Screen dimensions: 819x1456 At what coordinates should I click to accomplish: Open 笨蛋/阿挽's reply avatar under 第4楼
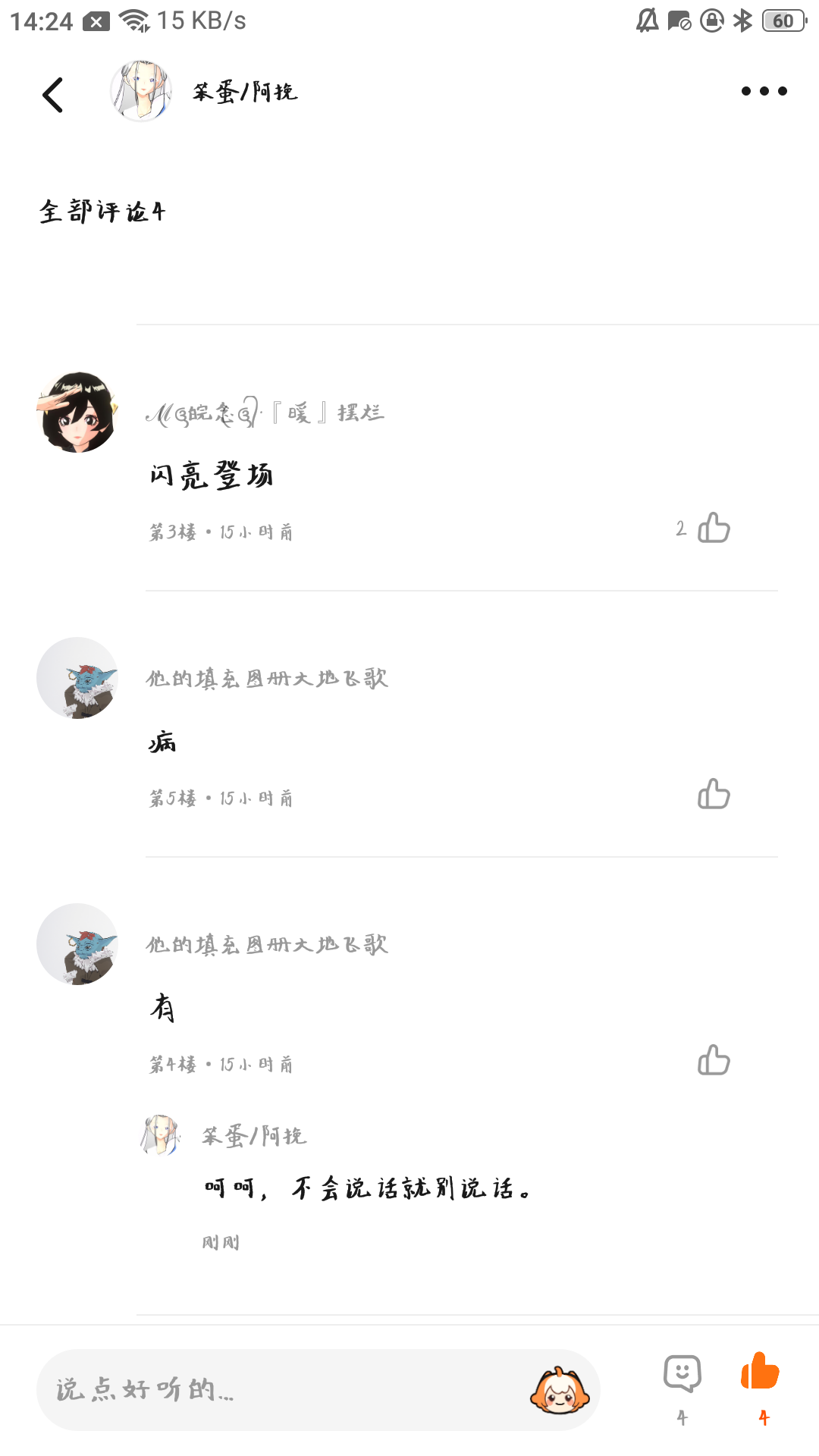click(161, 1135)
